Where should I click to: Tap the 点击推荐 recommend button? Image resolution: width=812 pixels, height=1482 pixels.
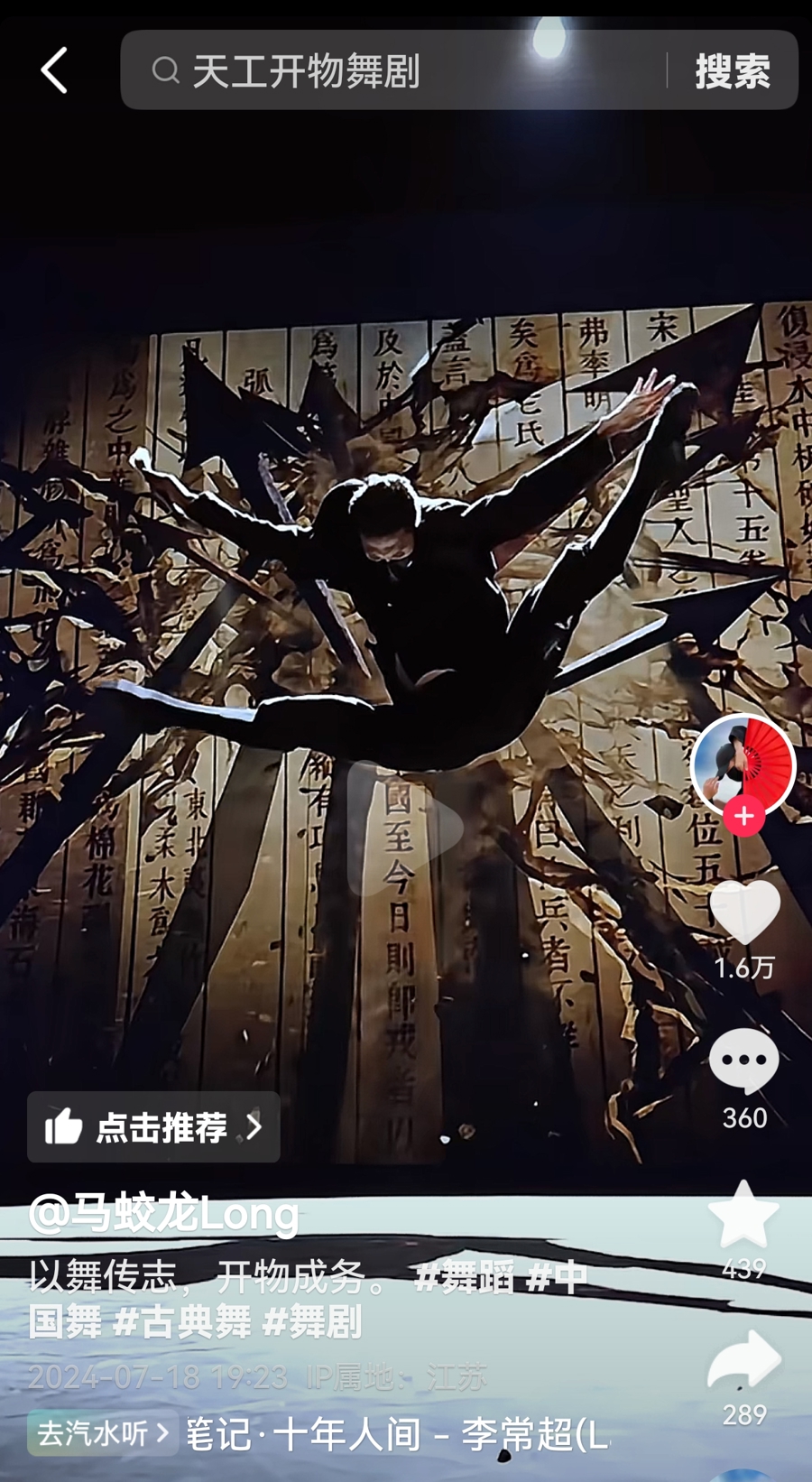click(x=153, y=1127)
